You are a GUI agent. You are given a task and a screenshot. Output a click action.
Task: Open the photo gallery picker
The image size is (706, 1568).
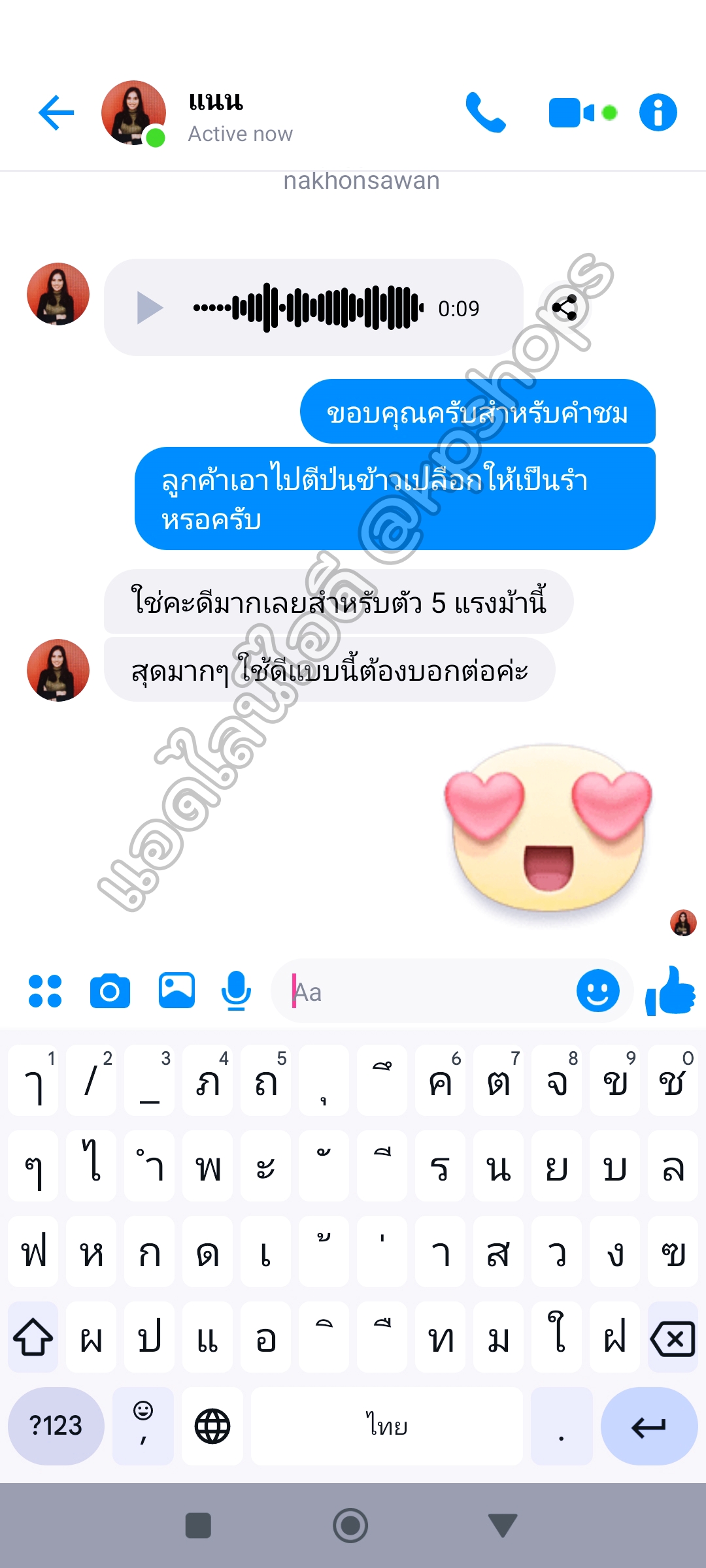coord(176,990)
